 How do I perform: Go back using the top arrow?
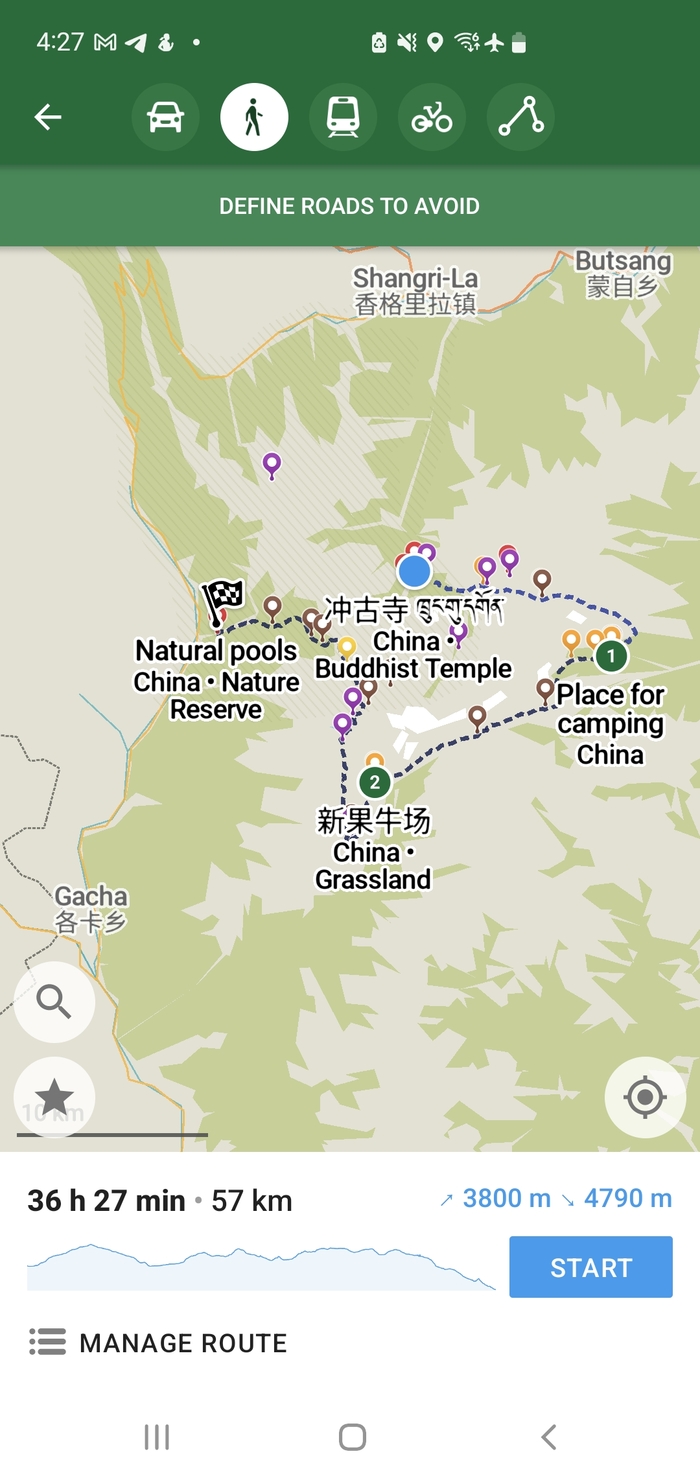[48, 117]
